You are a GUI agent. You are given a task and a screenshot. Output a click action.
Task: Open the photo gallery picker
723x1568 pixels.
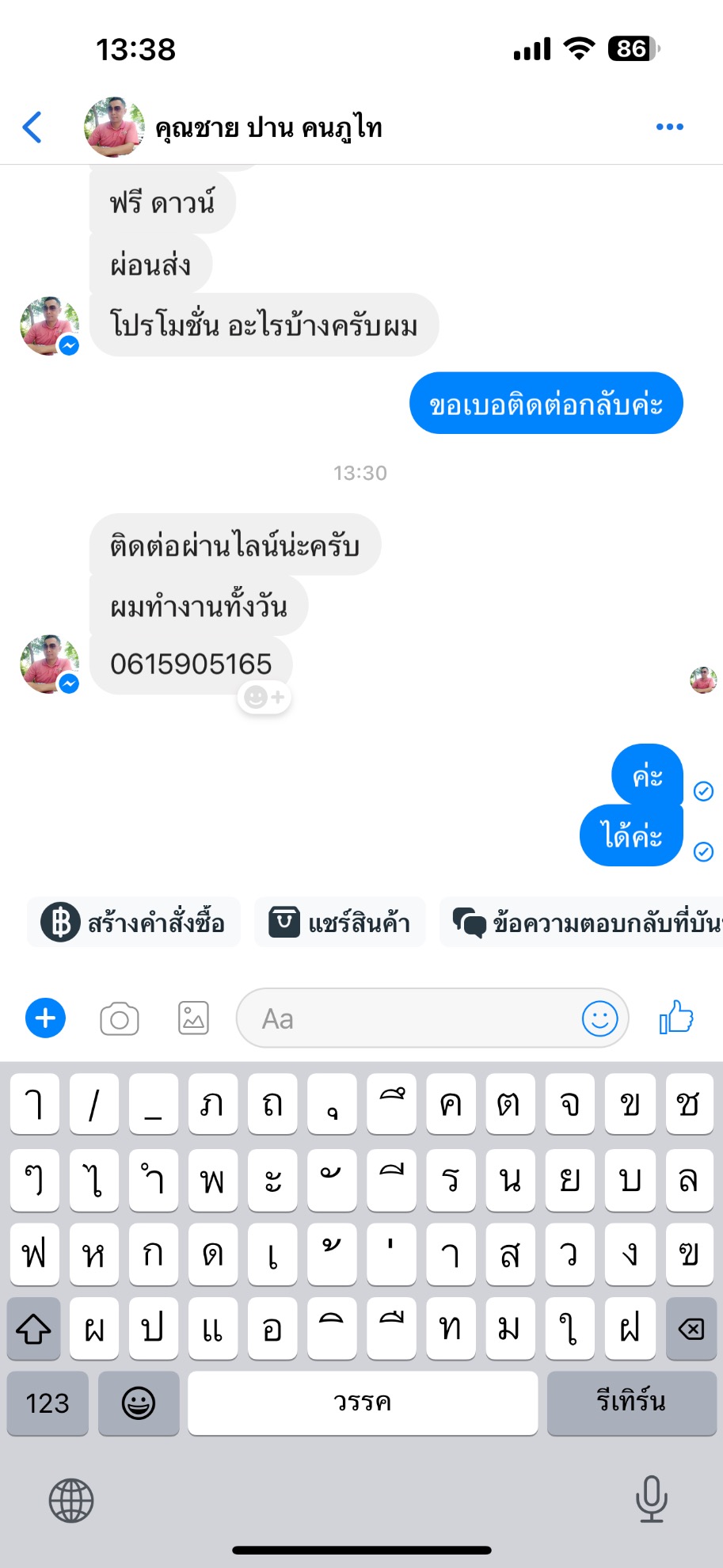193,1018
